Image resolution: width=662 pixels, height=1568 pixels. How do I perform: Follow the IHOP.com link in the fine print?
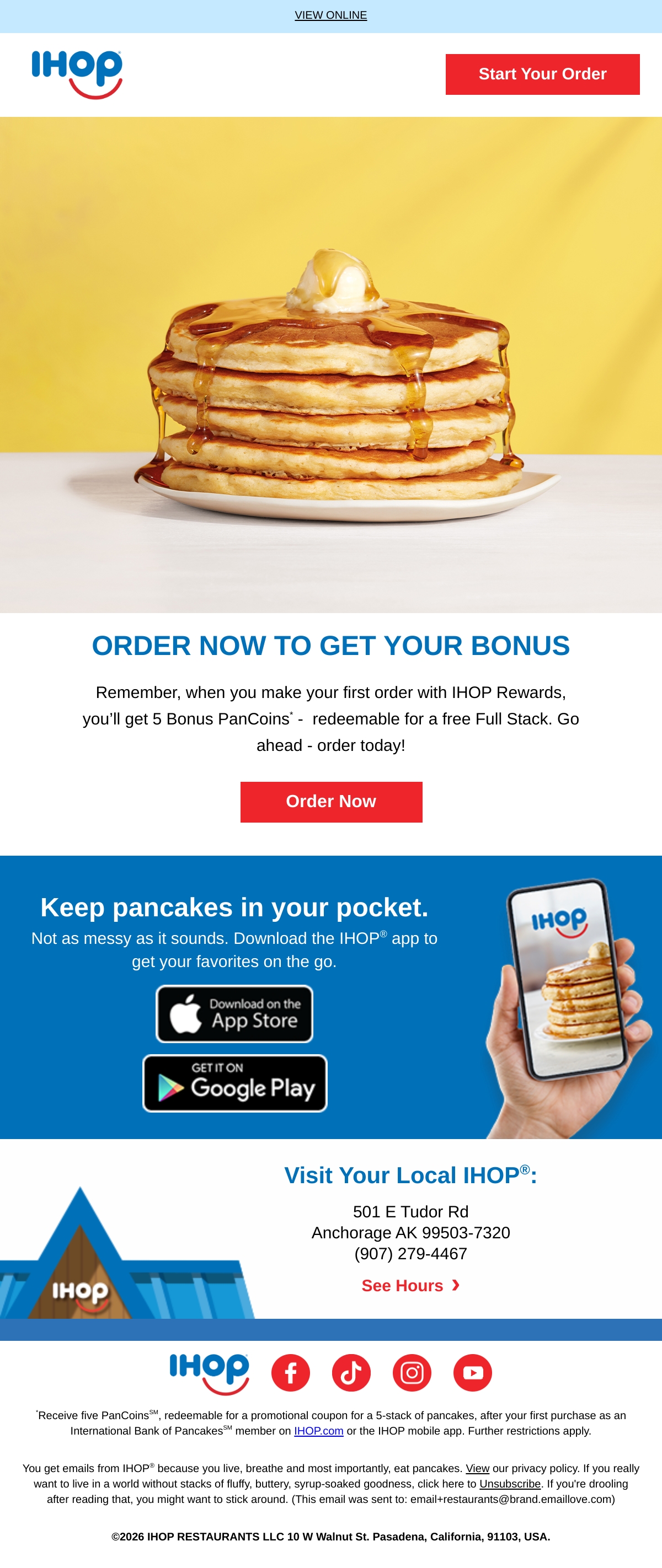pyautogui.click(x=318, y=1430)
